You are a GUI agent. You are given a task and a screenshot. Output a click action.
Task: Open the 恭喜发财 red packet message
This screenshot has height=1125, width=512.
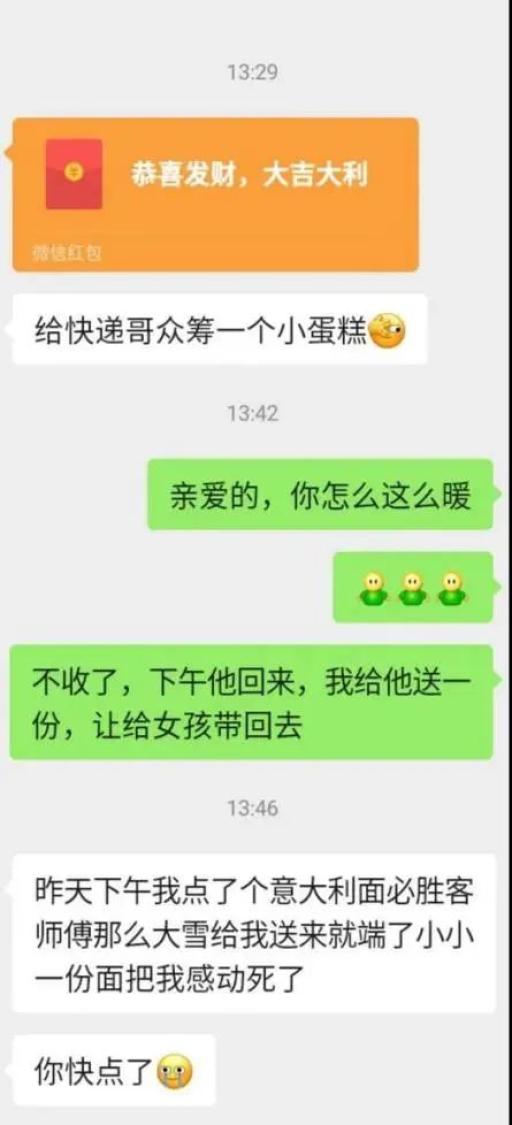pyautogui.click(x=215, y=194)
